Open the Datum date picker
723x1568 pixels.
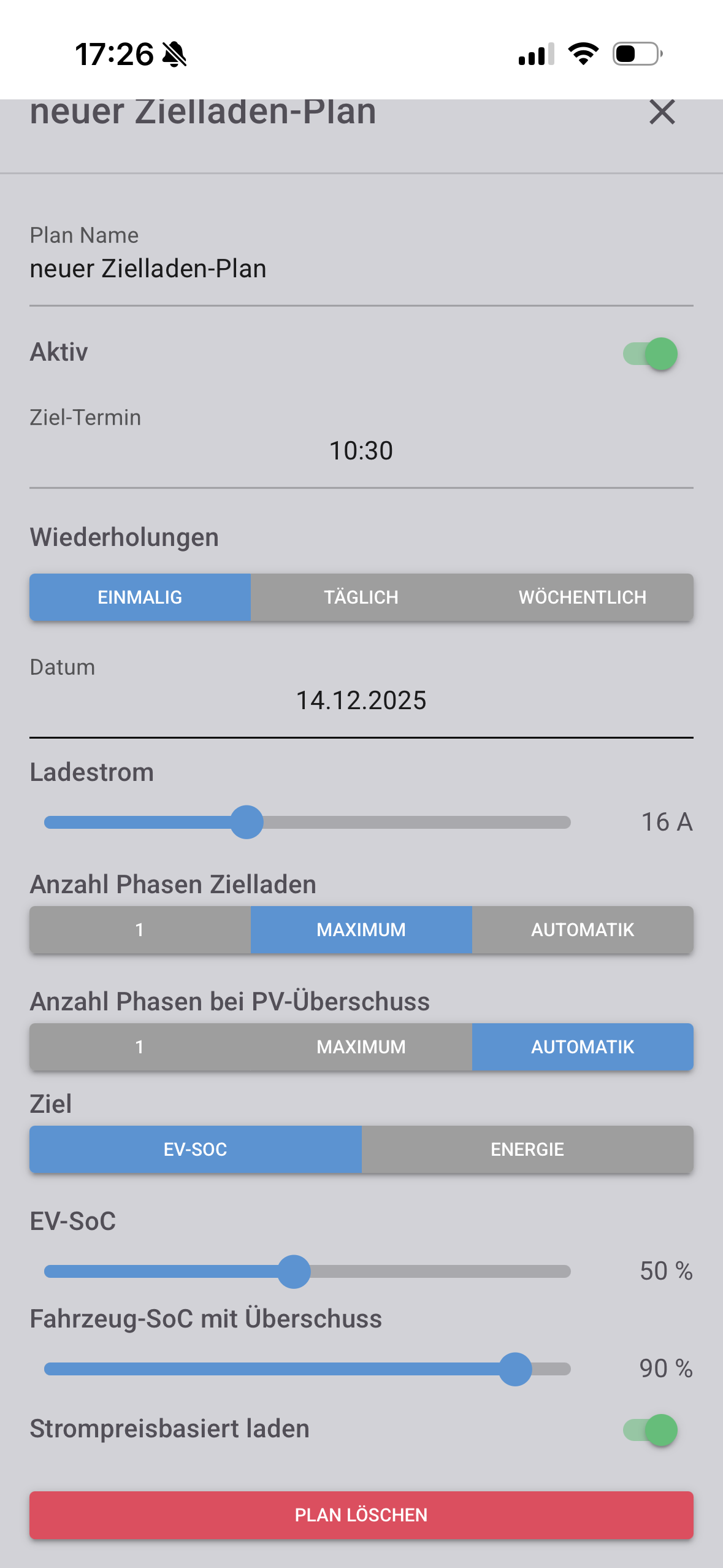[361, 701]
